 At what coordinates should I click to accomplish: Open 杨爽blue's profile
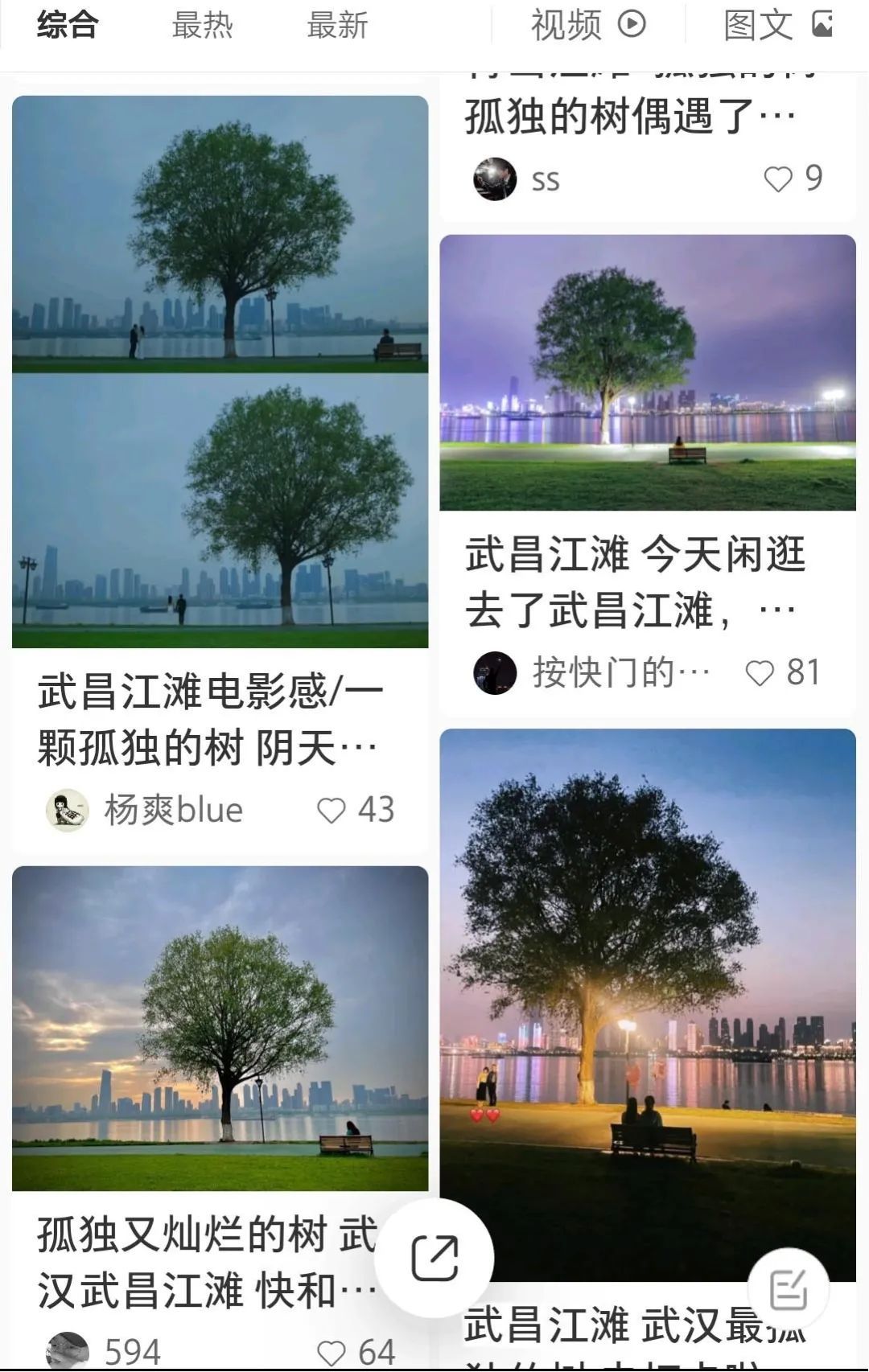[68, 810]
